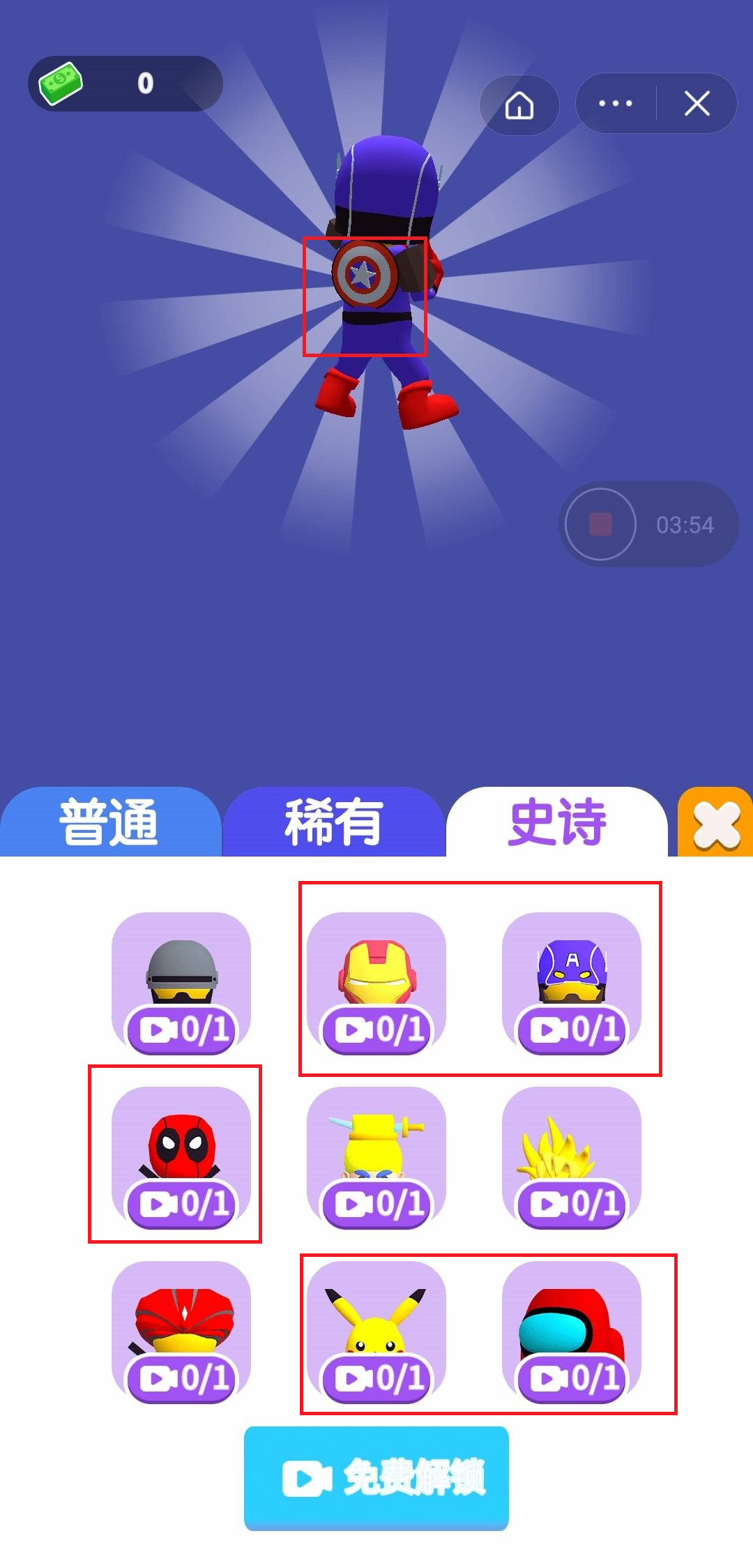Screen dimensions: 753x1568
Task: Tap 免费解锁 to unlock for free
Action: (376, 1478)
